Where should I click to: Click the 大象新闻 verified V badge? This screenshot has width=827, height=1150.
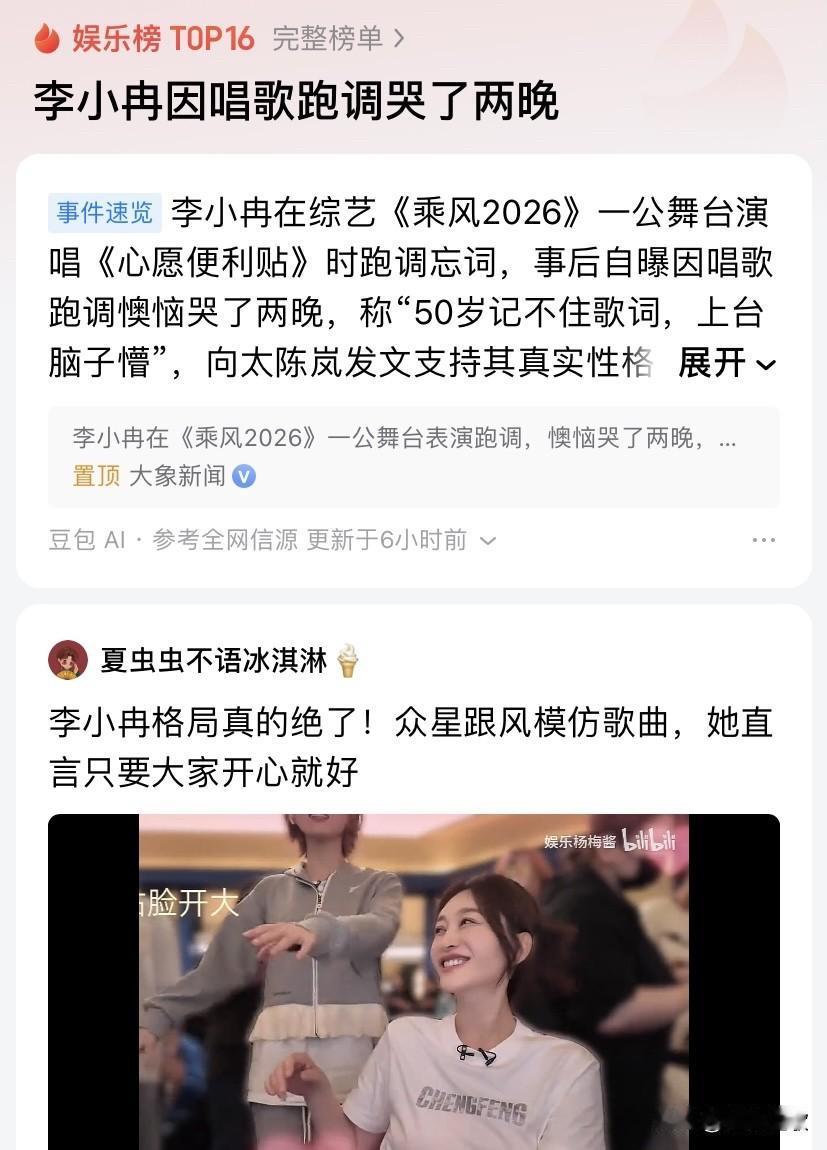242,477
